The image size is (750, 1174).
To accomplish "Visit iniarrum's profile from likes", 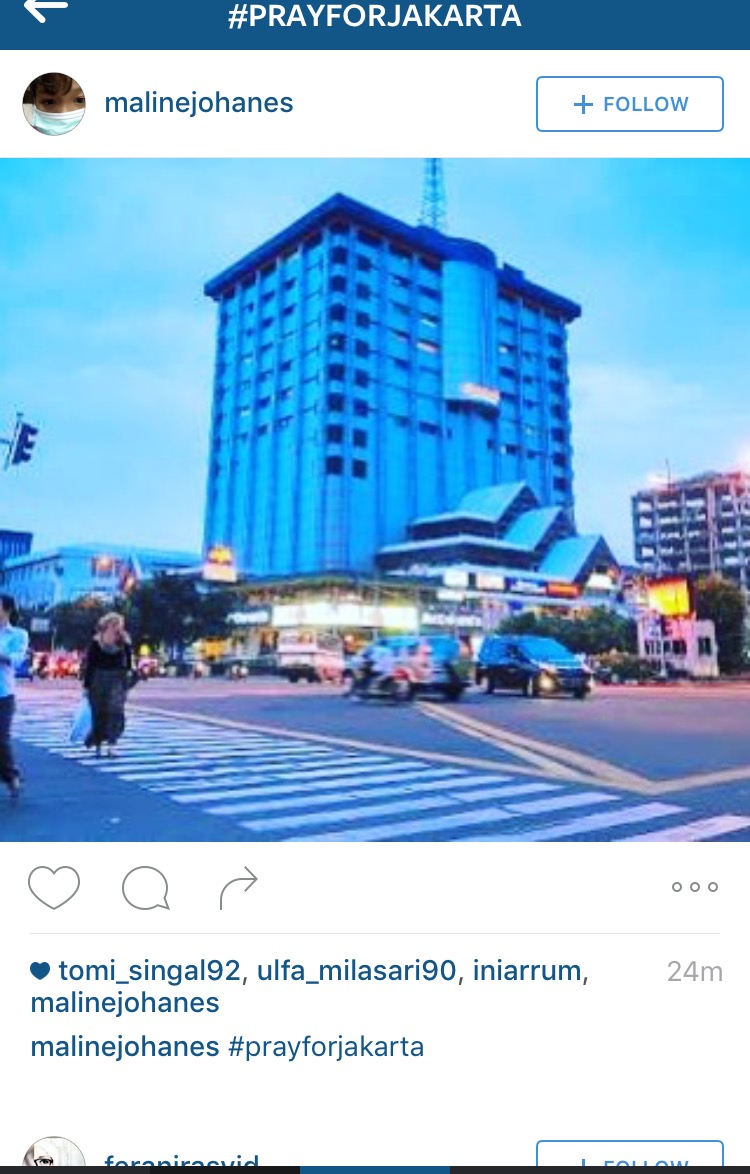I will pos(527,971).
